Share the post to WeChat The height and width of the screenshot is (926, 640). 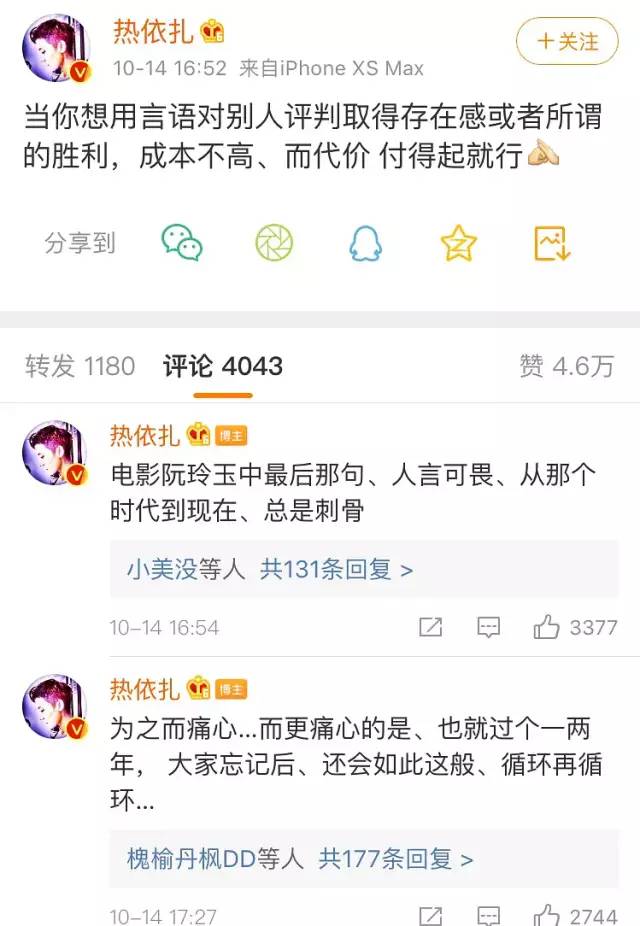click(x=182, y=242)
